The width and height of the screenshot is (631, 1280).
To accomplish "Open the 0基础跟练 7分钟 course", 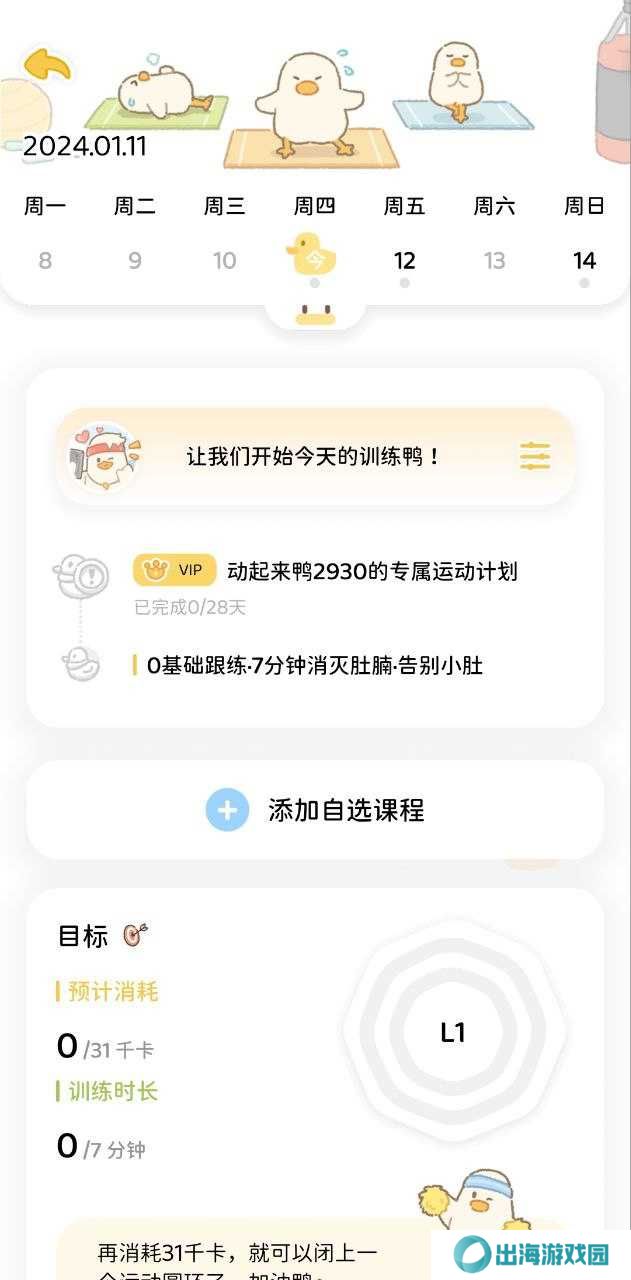I will 308,665.
